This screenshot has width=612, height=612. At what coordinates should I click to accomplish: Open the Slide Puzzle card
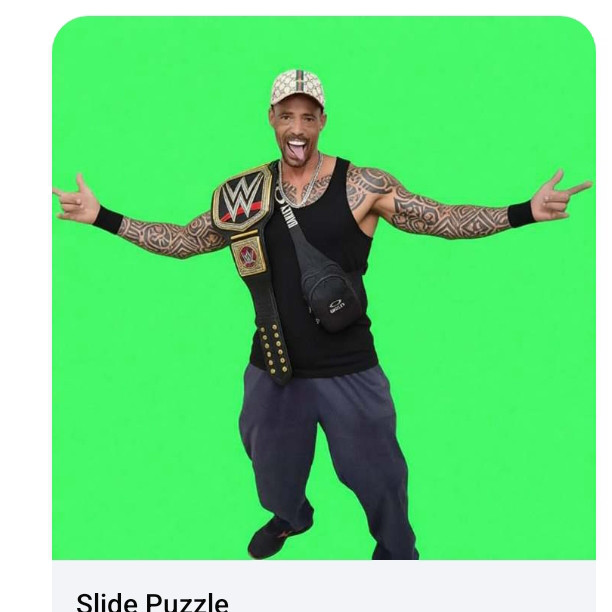[323, 300]
